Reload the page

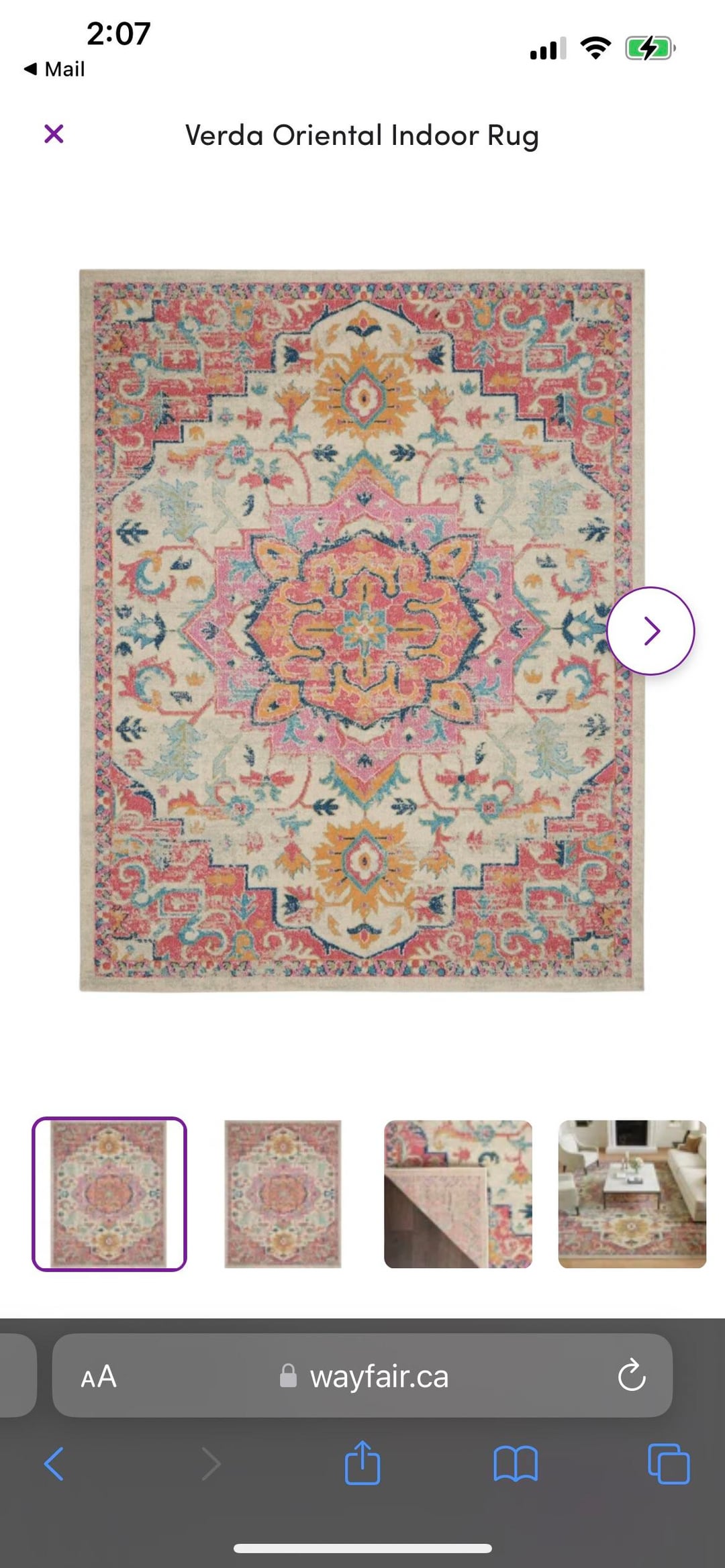pyautogui.click(x=631, y=1377)
